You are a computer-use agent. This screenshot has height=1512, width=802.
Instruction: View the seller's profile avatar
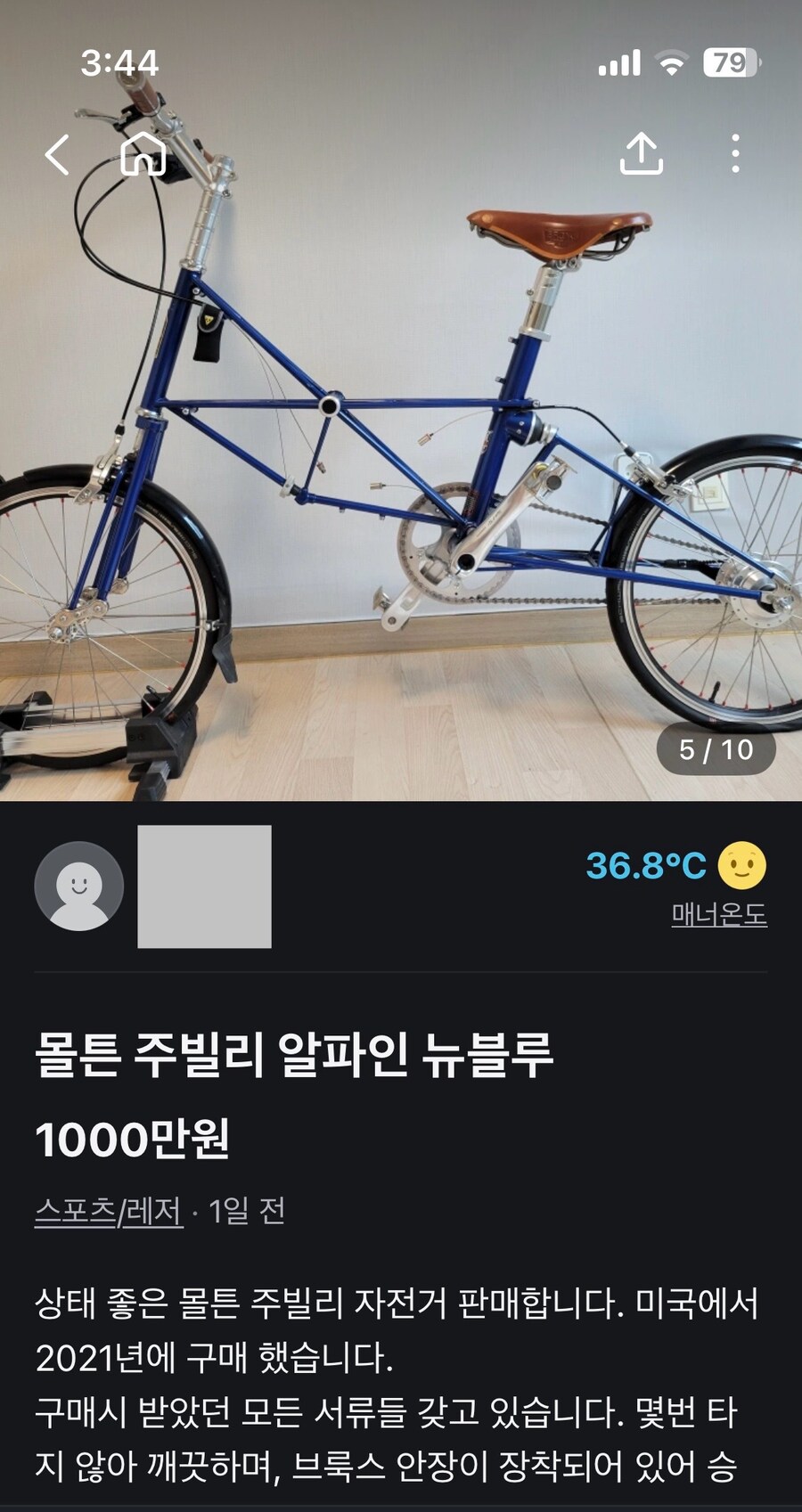point(79,886)
